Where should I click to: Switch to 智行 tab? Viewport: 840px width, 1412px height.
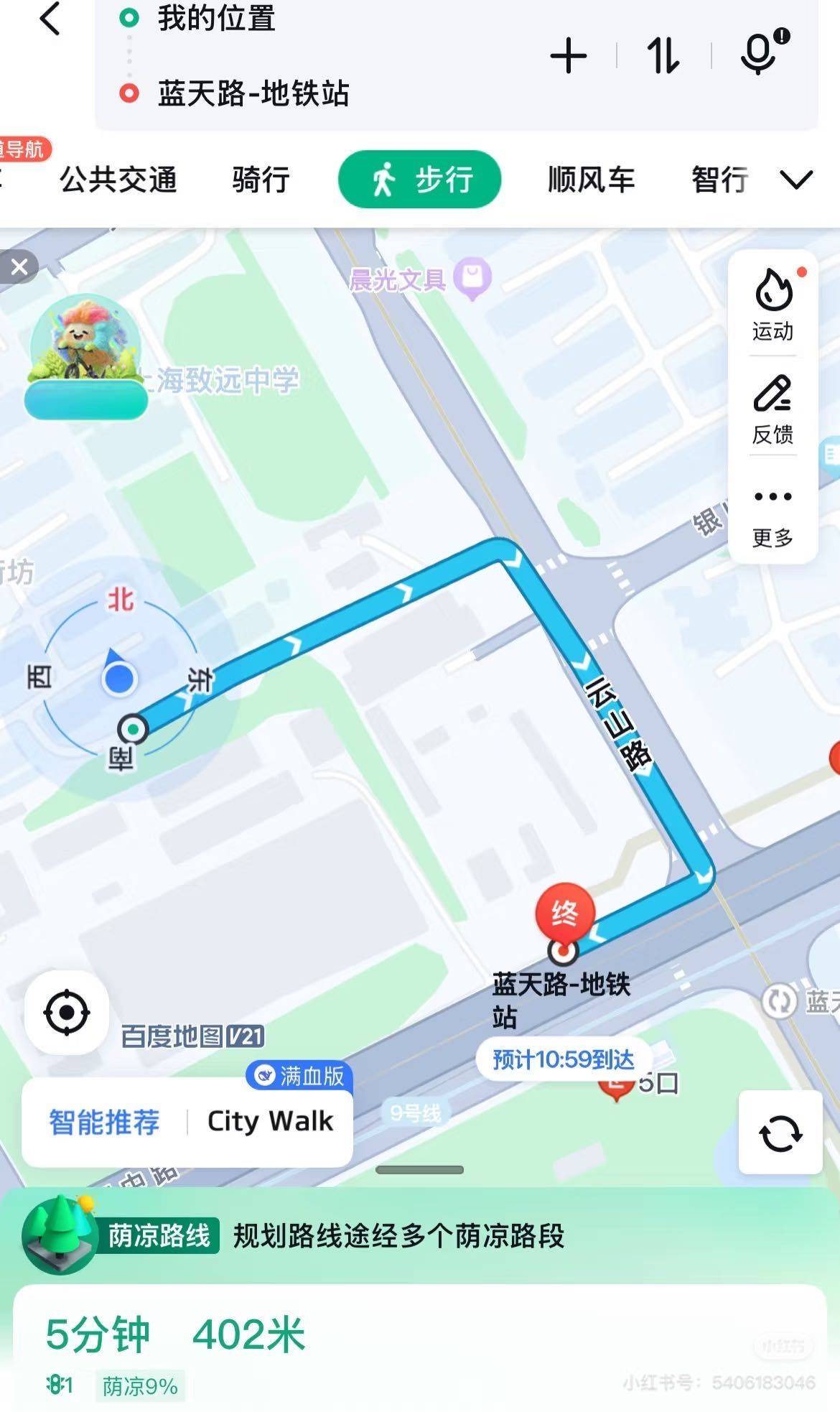coord(719,180)
